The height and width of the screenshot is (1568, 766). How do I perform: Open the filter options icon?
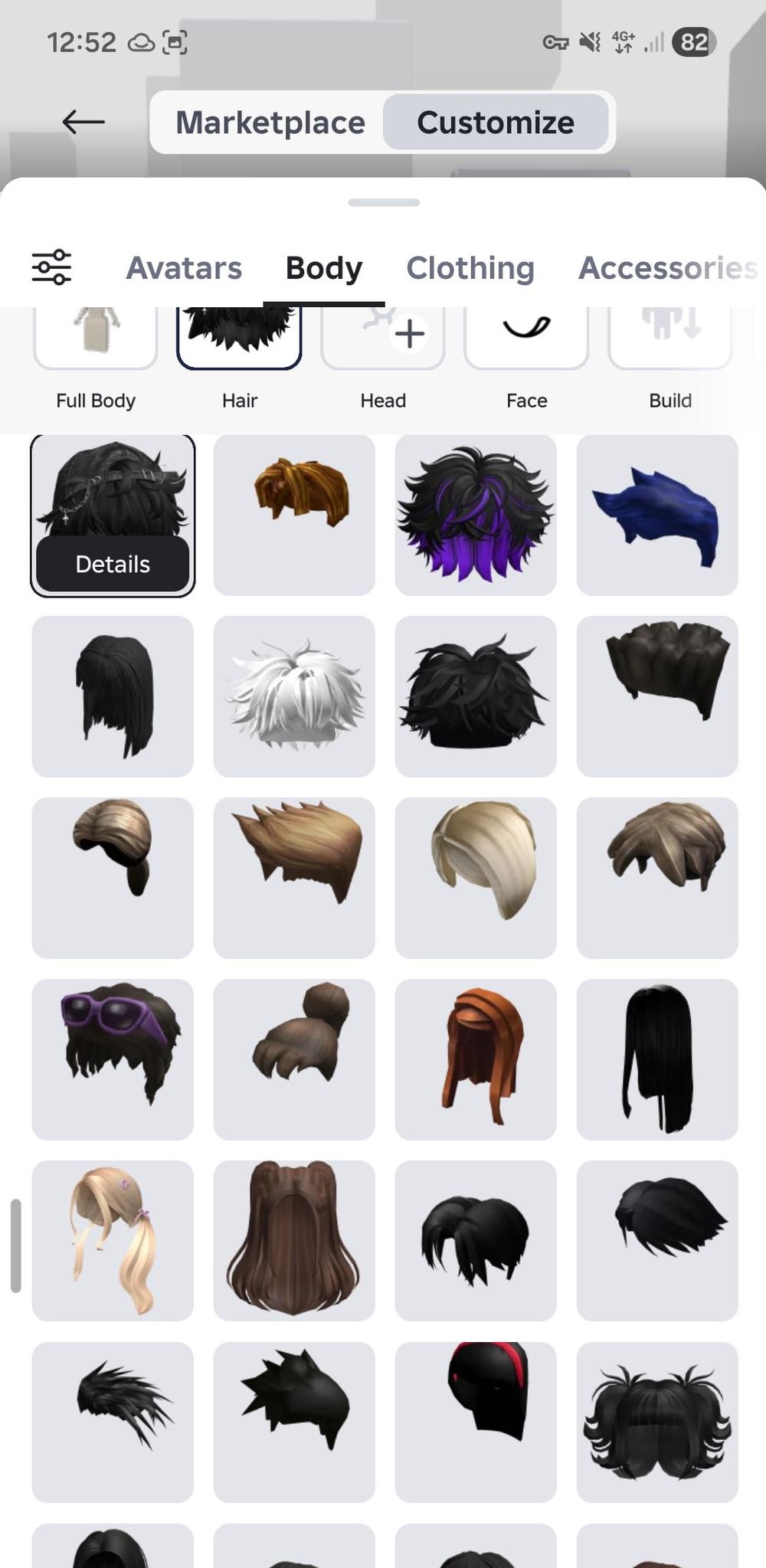[x=51, y=267]
